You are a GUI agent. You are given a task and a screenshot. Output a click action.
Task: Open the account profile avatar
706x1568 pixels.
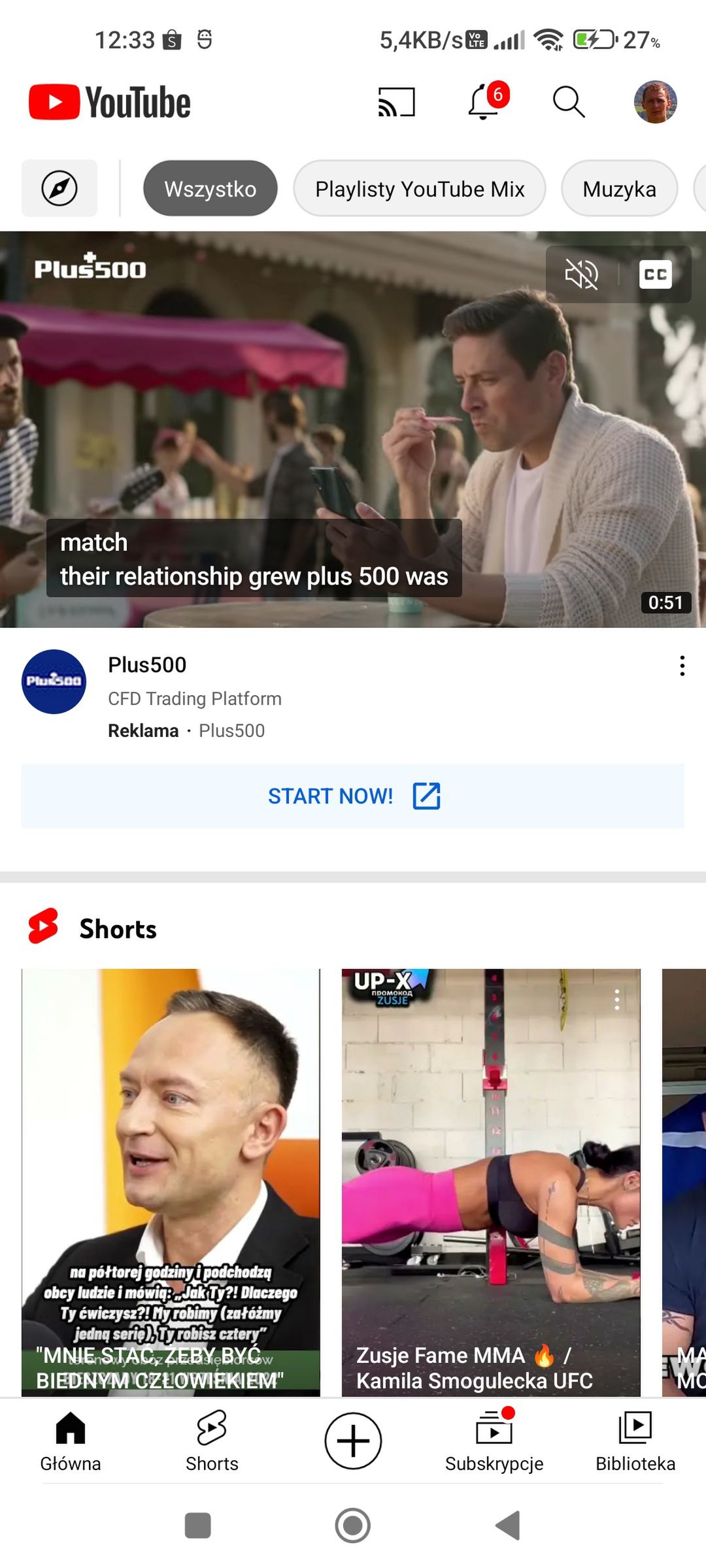pos(655,102)
